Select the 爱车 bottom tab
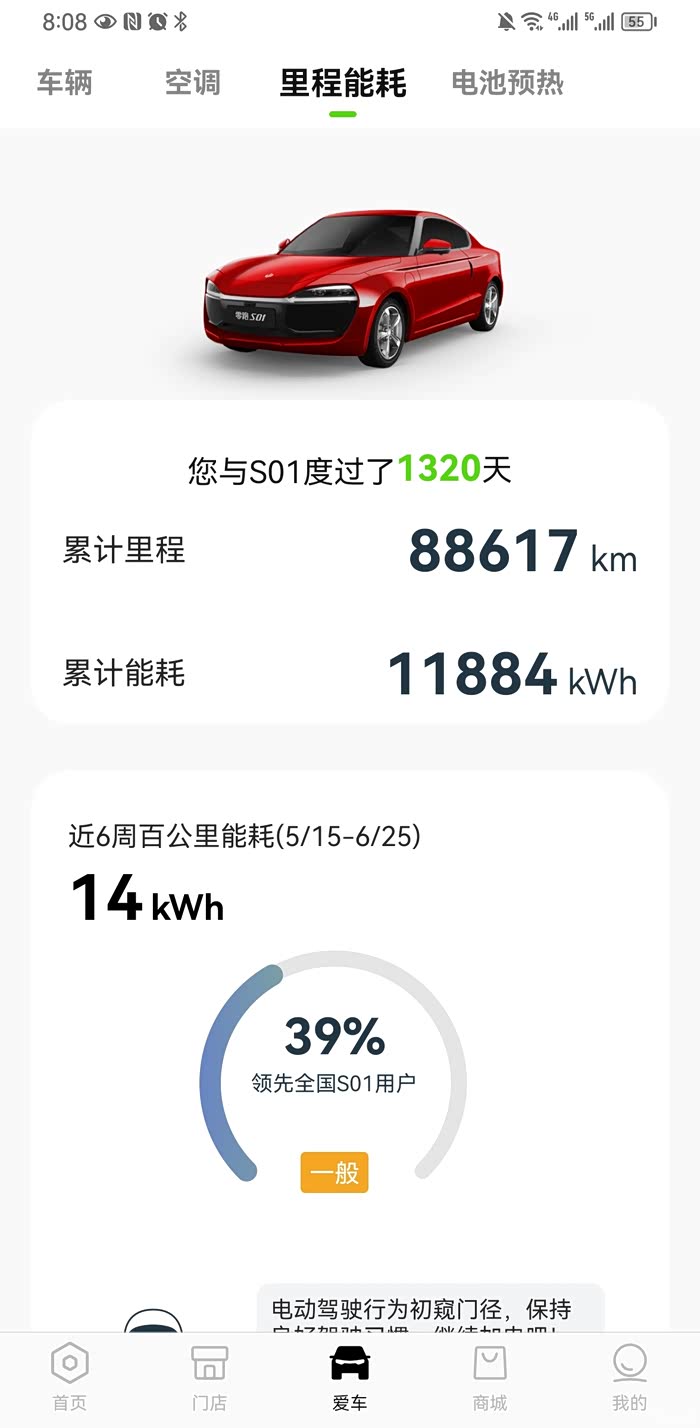Viewport: 700px width, 1428px height. click(x=350, y=1377)
